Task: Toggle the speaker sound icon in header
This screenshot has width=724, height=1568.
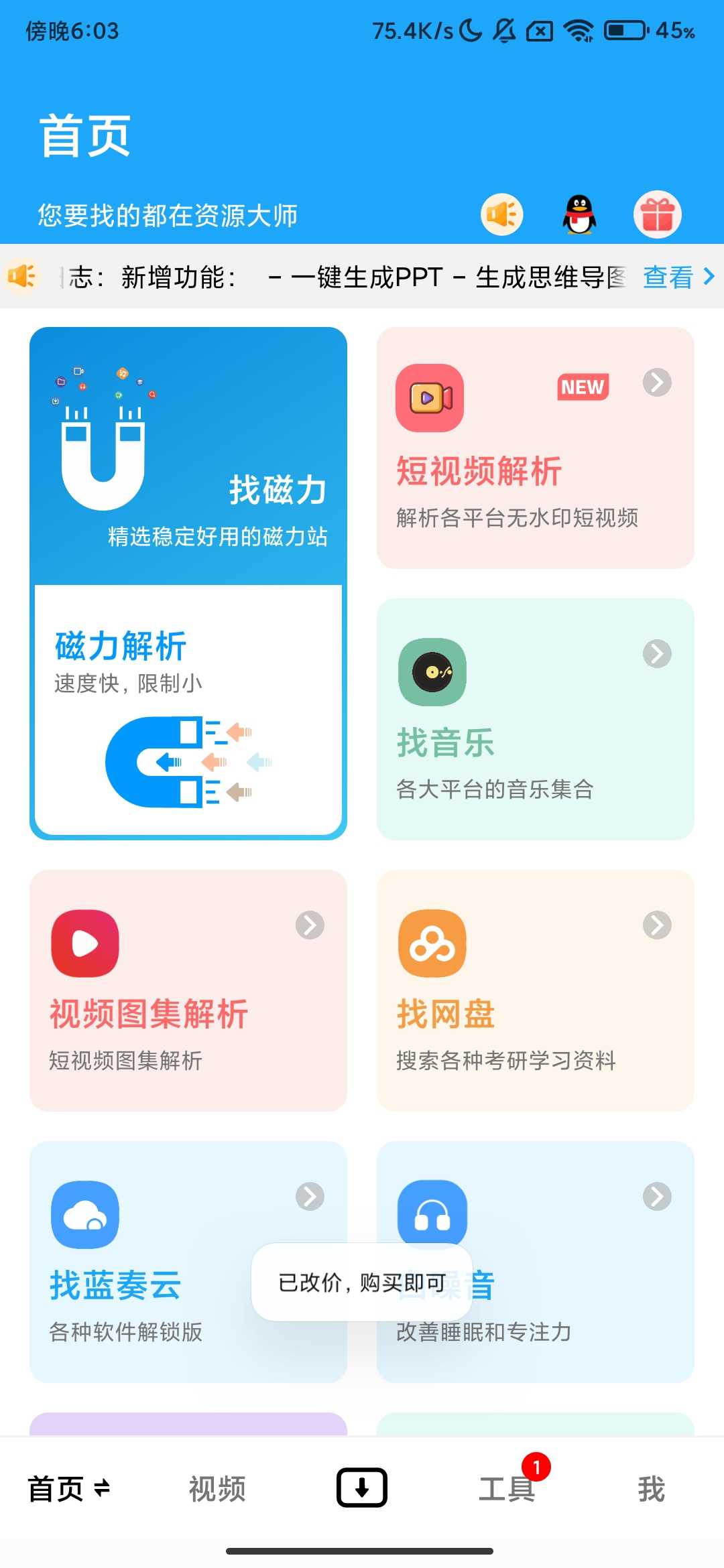Action: pyautogui.click(x=501, y=214)
